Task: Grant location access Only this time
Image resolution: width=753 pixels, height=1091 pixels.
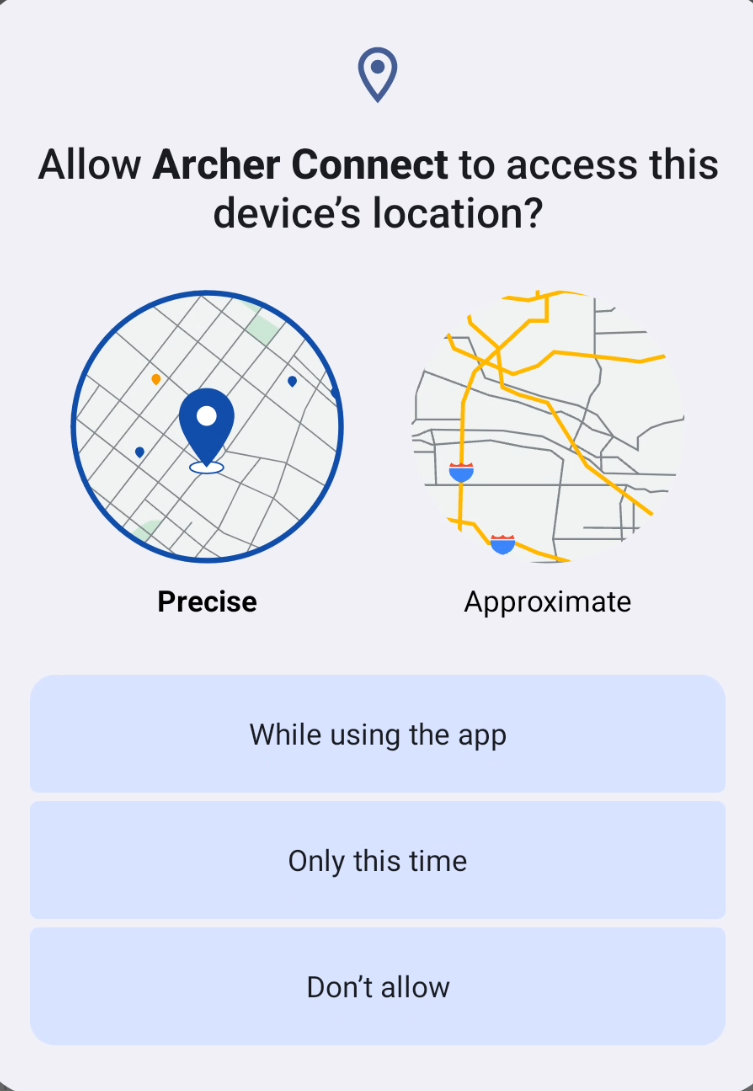Action: pos(377,861)
